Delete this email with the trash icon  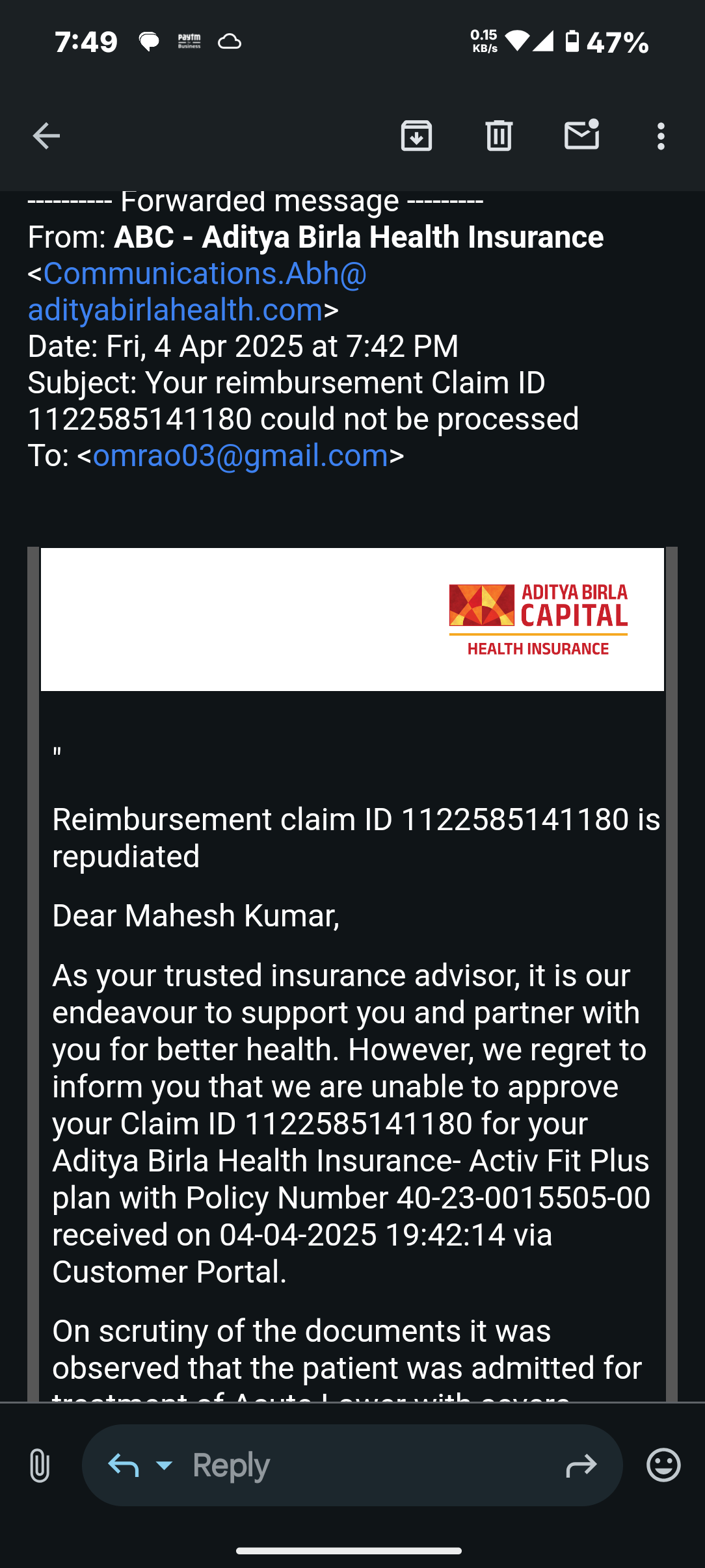[x=499, y=136]
